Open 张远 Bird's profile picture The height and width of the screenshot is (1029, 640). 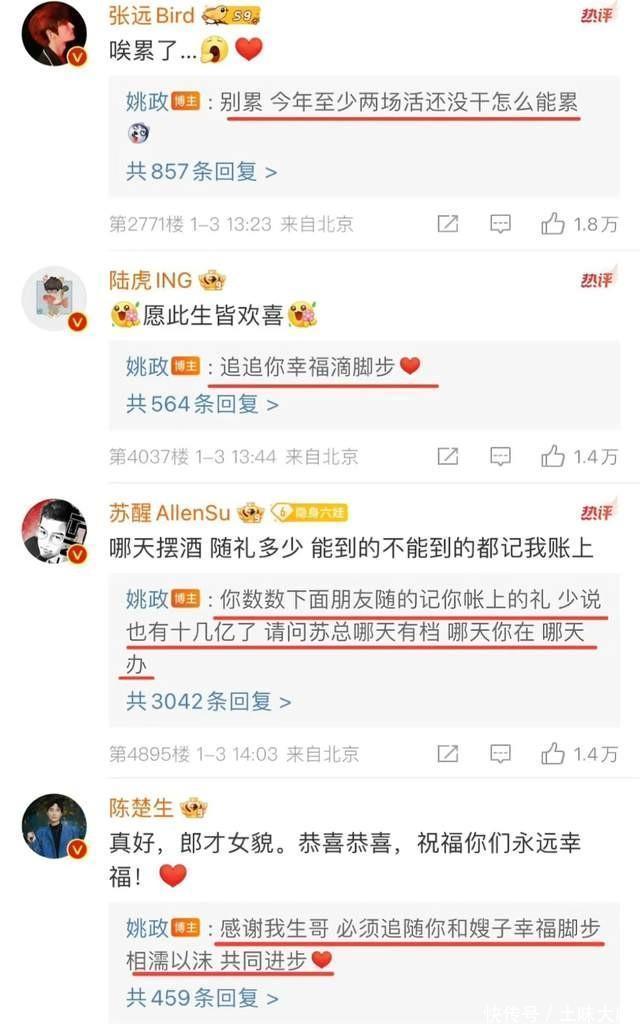[x=54, y=34]
